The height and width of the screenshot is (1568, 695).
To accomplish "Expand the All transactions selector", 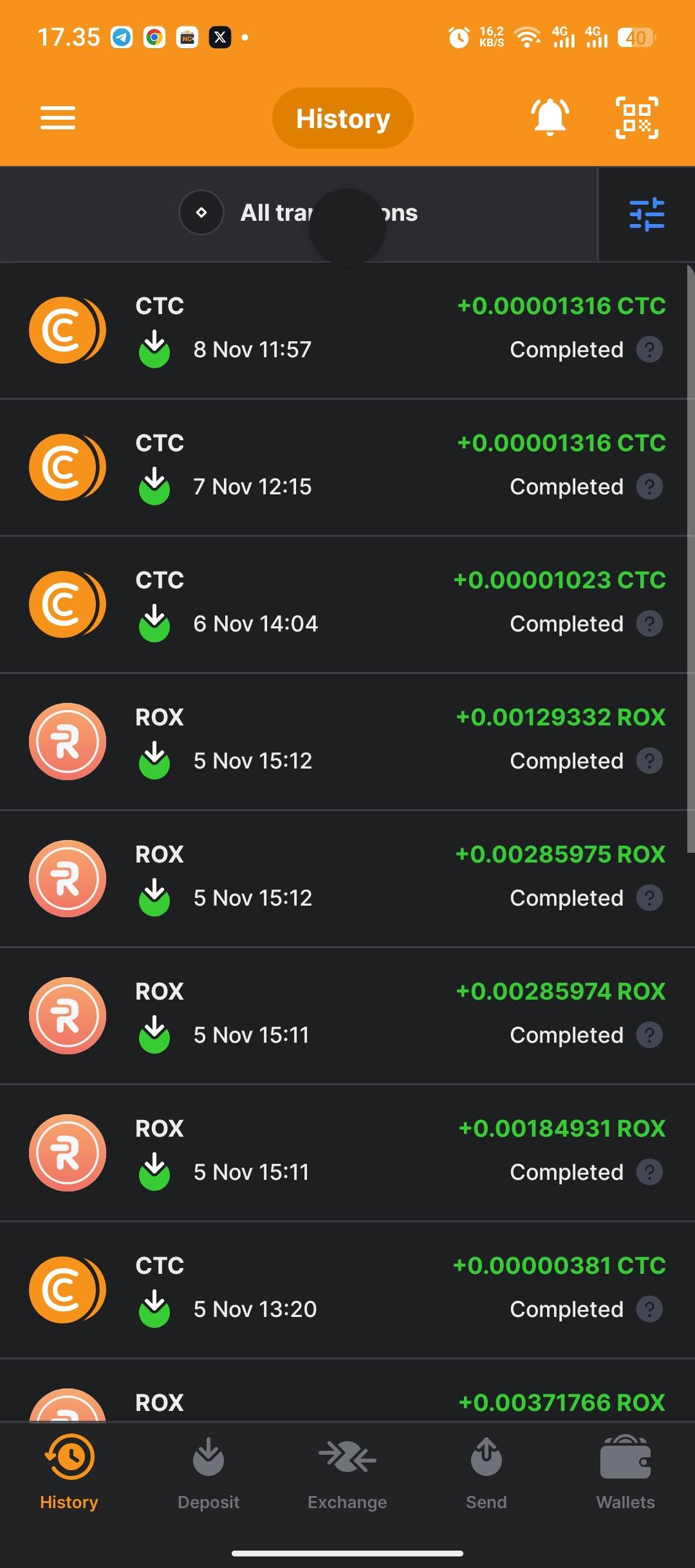I will [299, 213].
